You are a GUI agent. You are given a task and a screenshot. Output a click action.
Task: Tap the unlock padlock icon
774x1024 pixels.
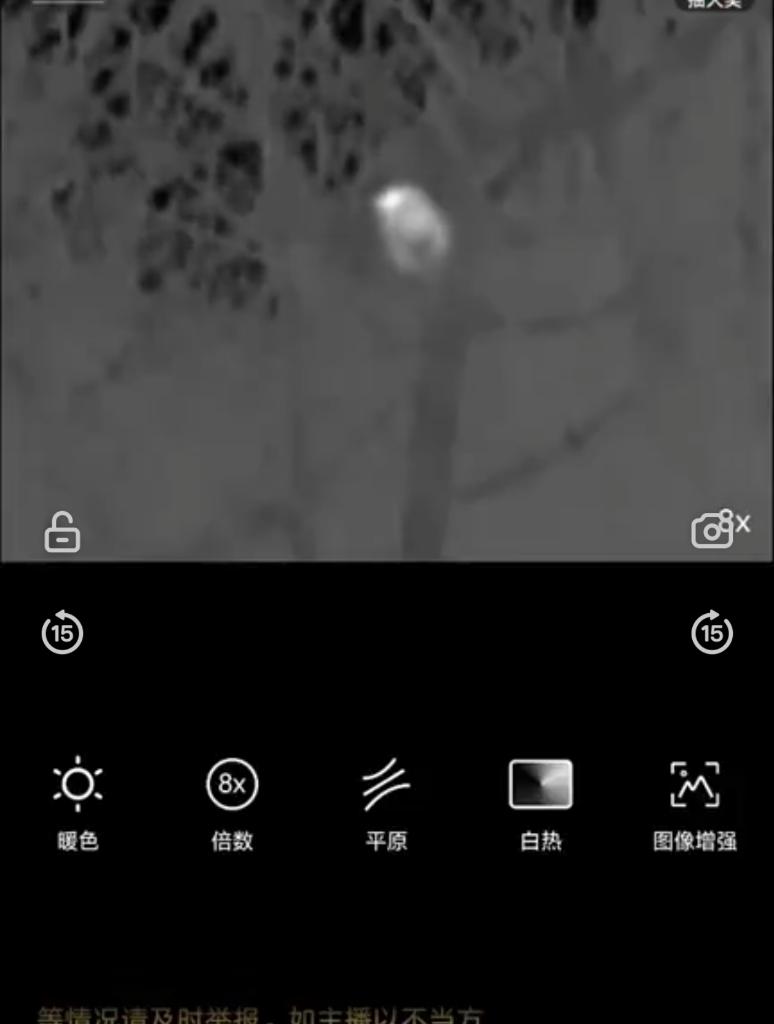(62, 532)
